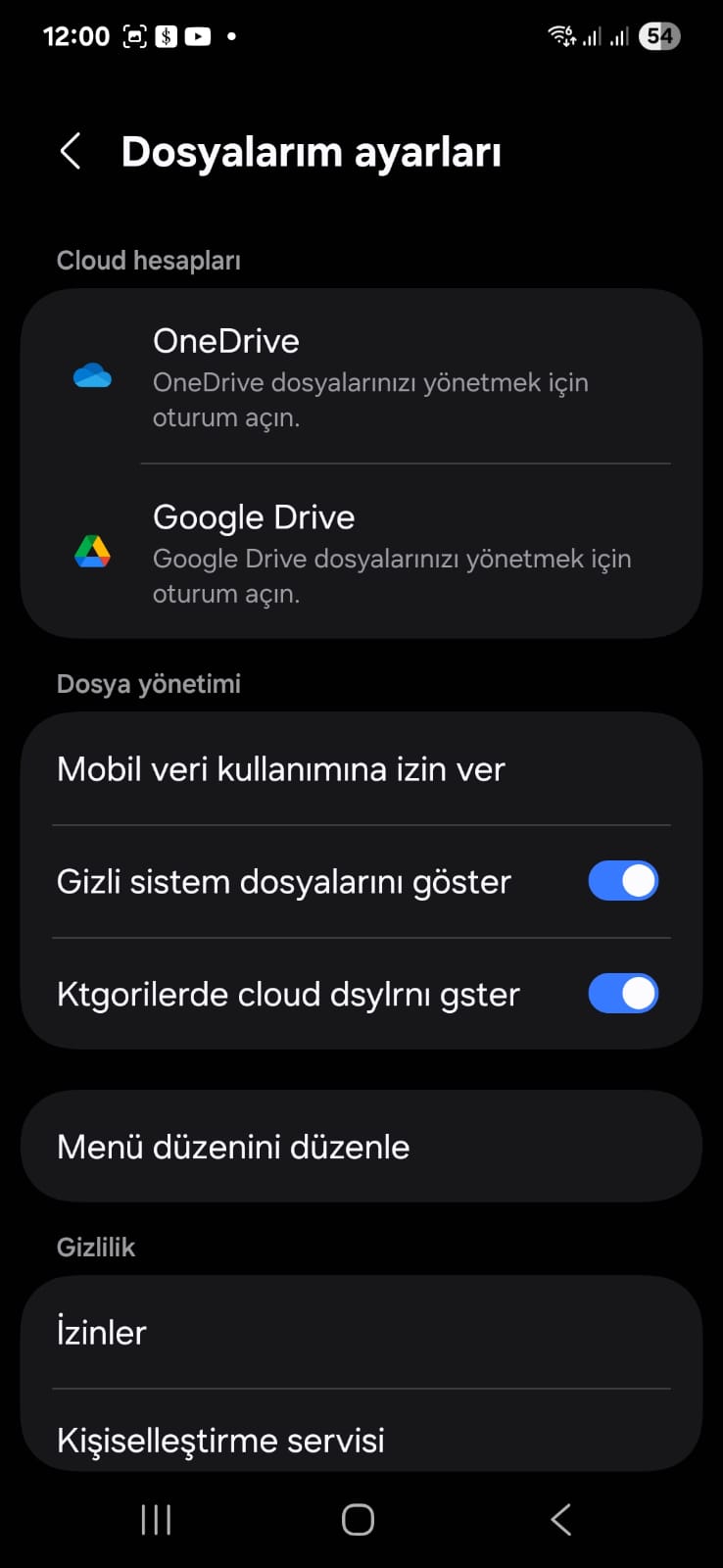Open OneDrive sign-in
723x1568 pixels.
361,376
